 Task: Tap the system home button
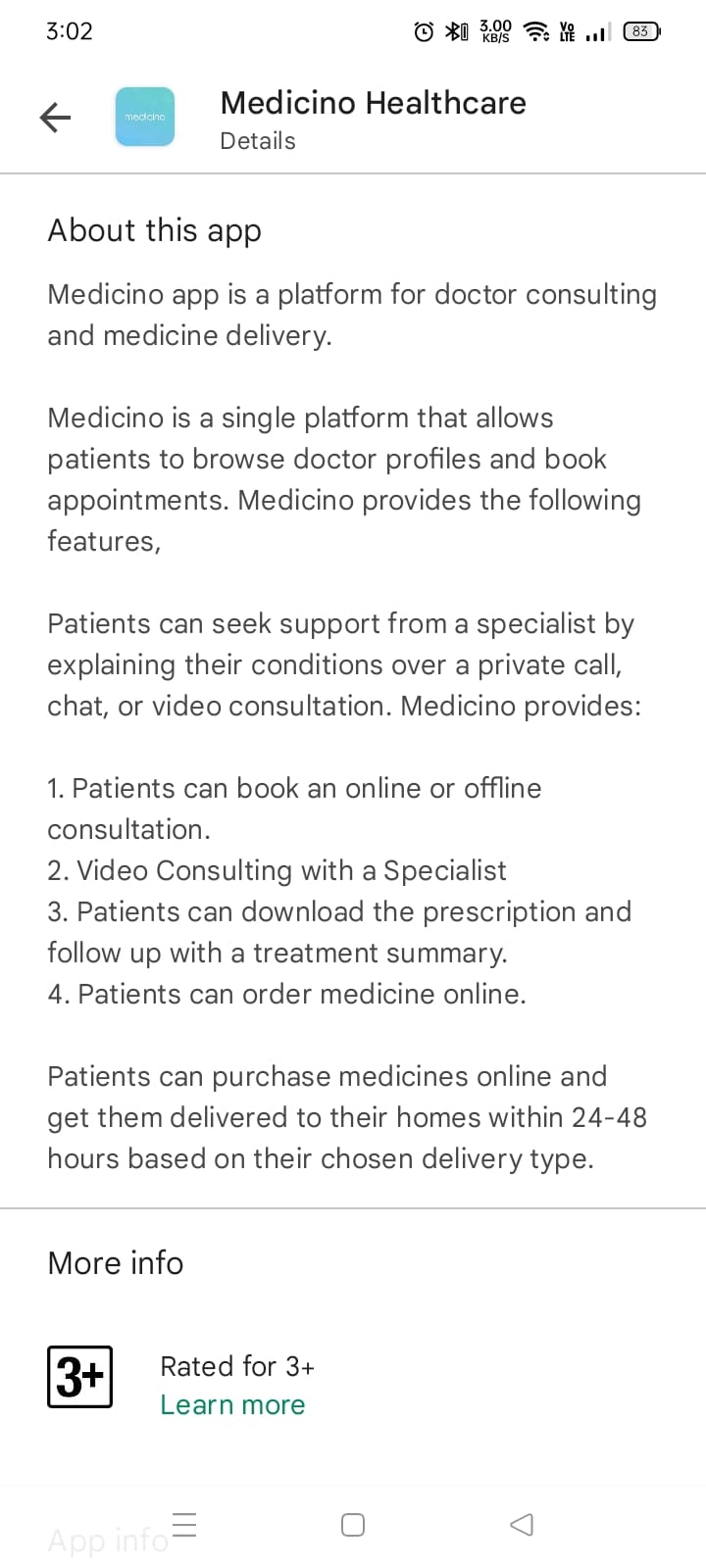coord(353,1525)
